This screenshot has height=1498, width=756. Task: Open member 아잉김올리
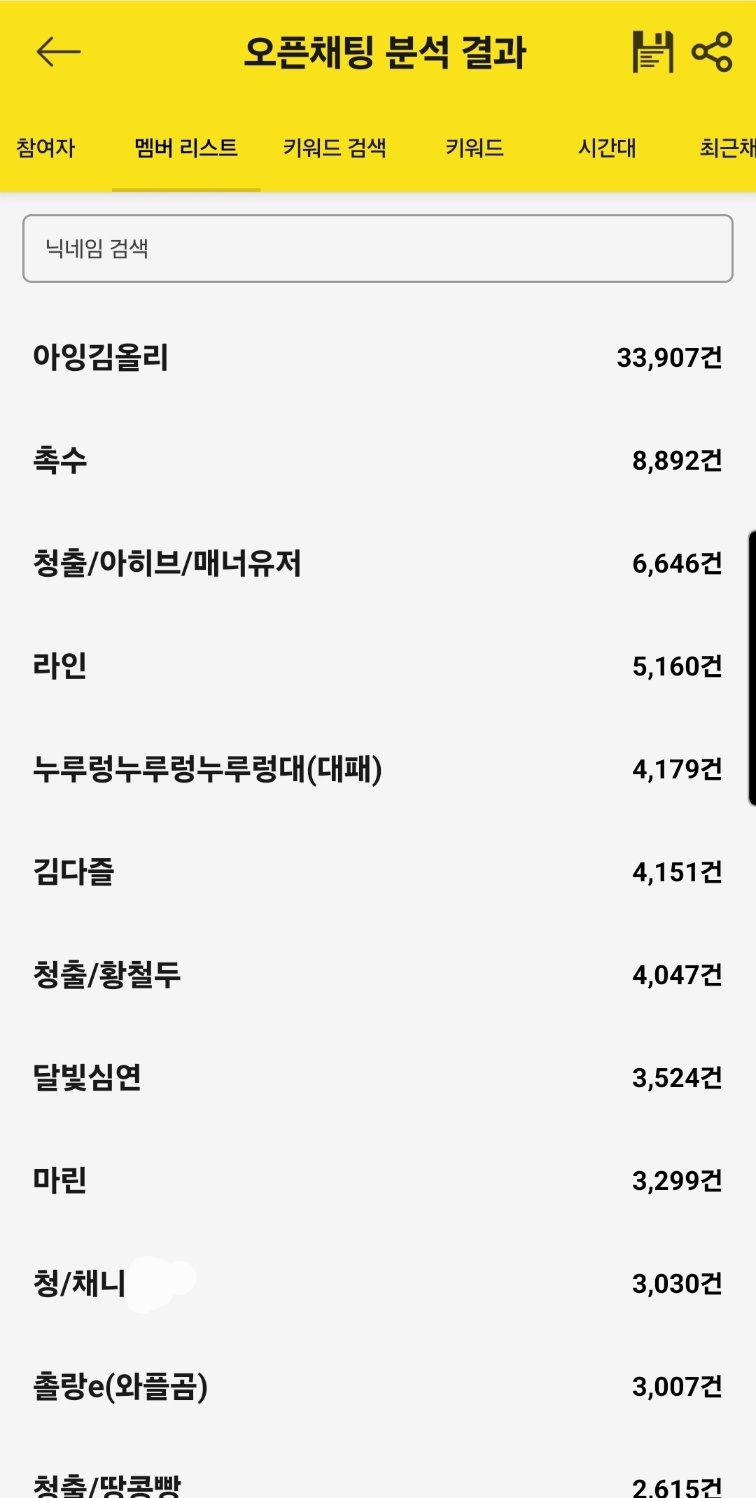378,357
